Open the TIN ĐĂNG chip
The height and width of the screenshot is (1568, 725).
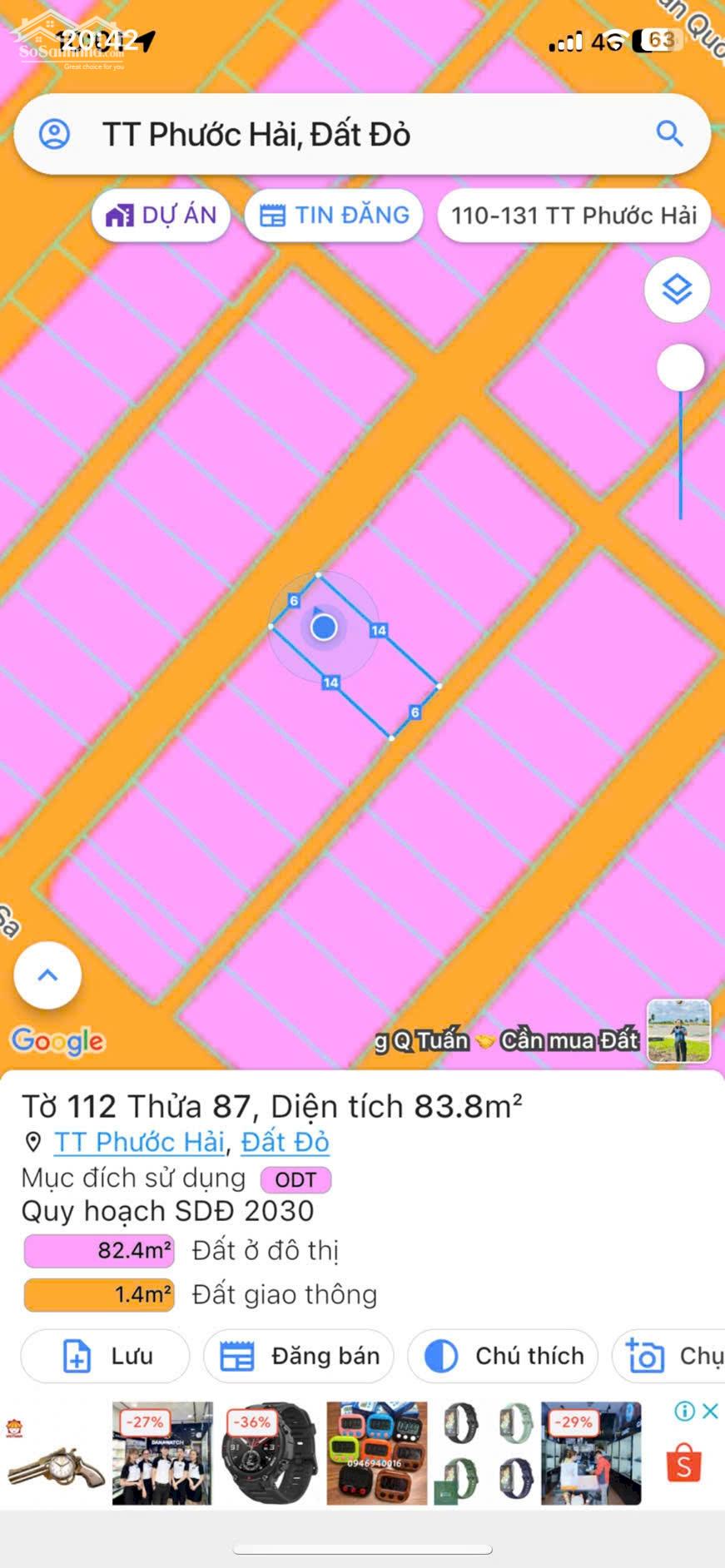click(334, 215)
